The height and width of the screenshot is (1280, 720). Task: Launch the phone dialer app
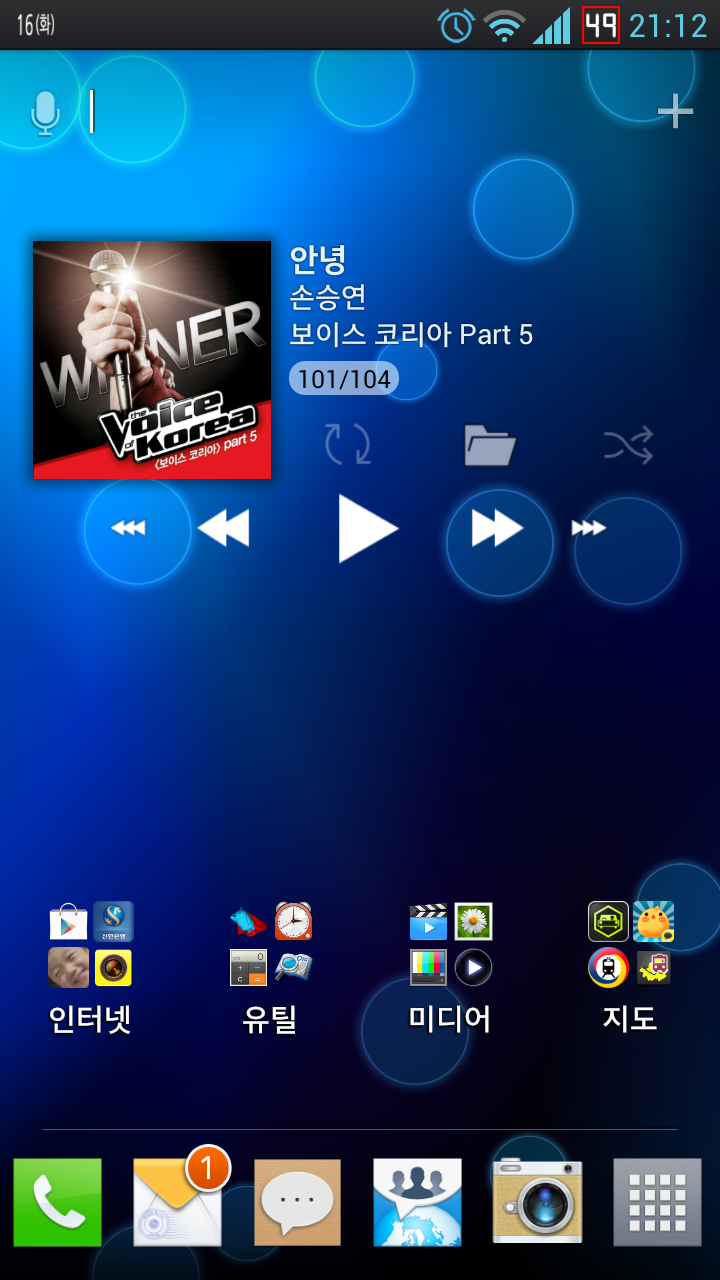pyautogui.click(x=57, y=1202)
